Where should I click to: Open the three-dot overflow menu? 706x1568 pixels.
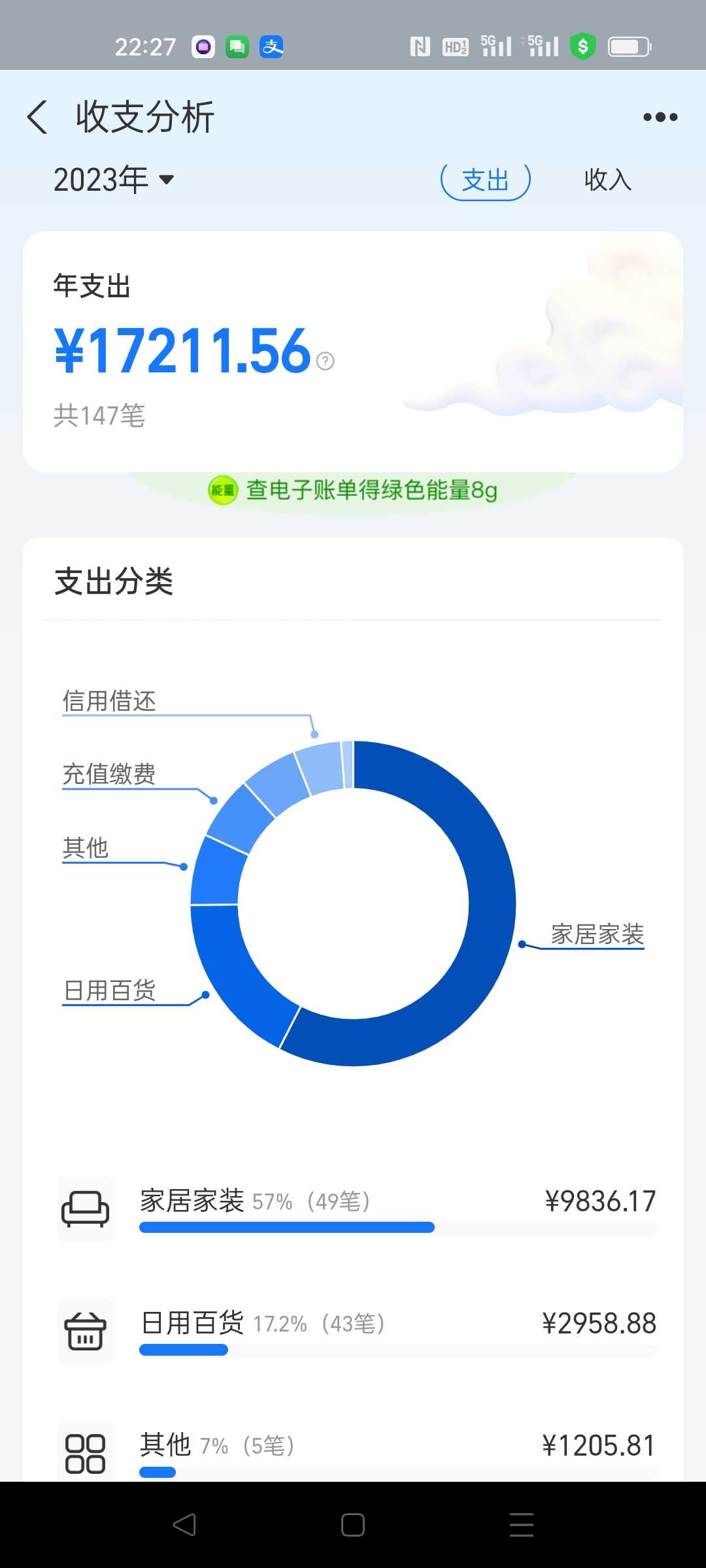(660, 118)
